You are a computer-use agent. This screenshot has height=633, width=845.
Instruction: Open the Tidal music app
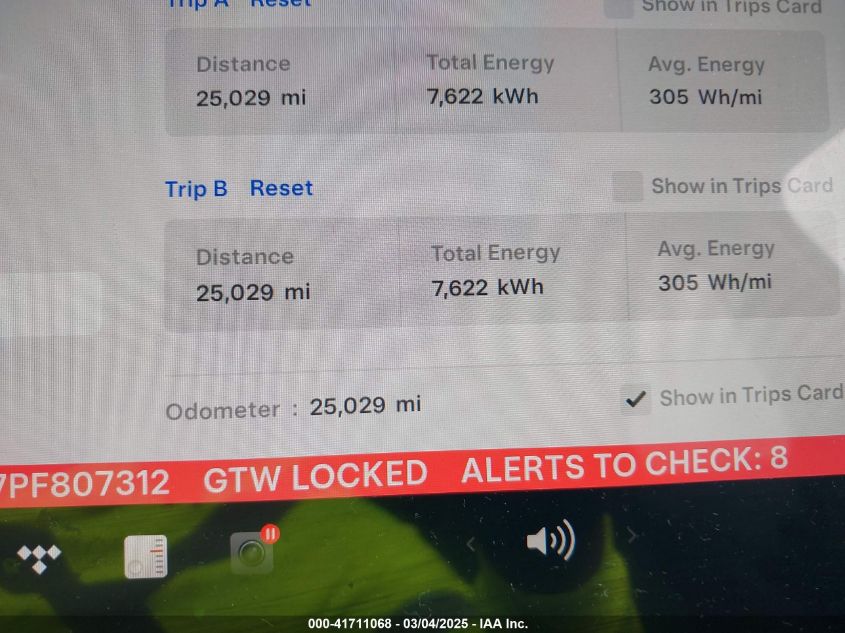39,556
